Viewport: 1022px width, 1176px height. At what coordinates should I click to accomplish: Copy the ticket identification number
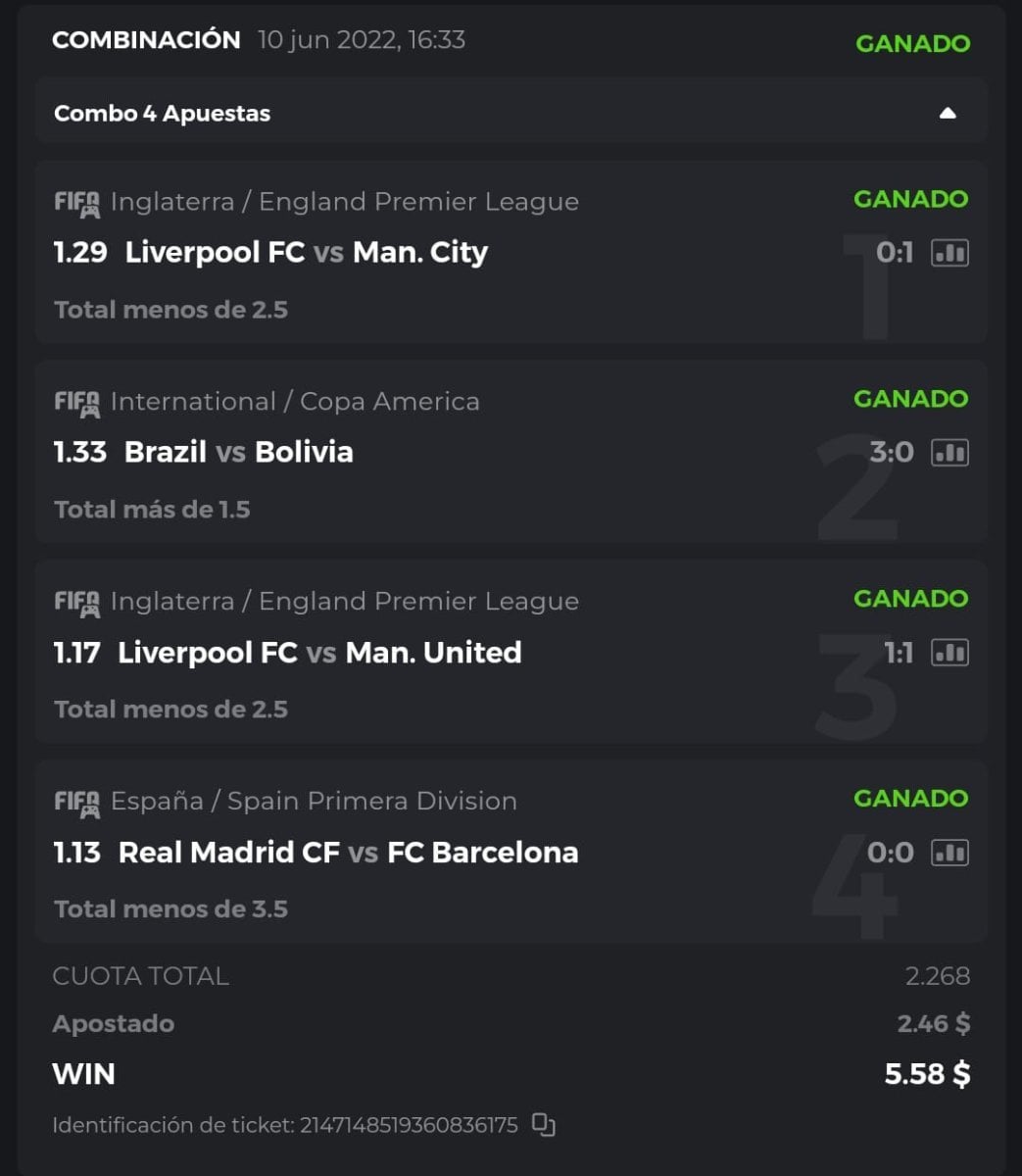tap(543, 1124)
